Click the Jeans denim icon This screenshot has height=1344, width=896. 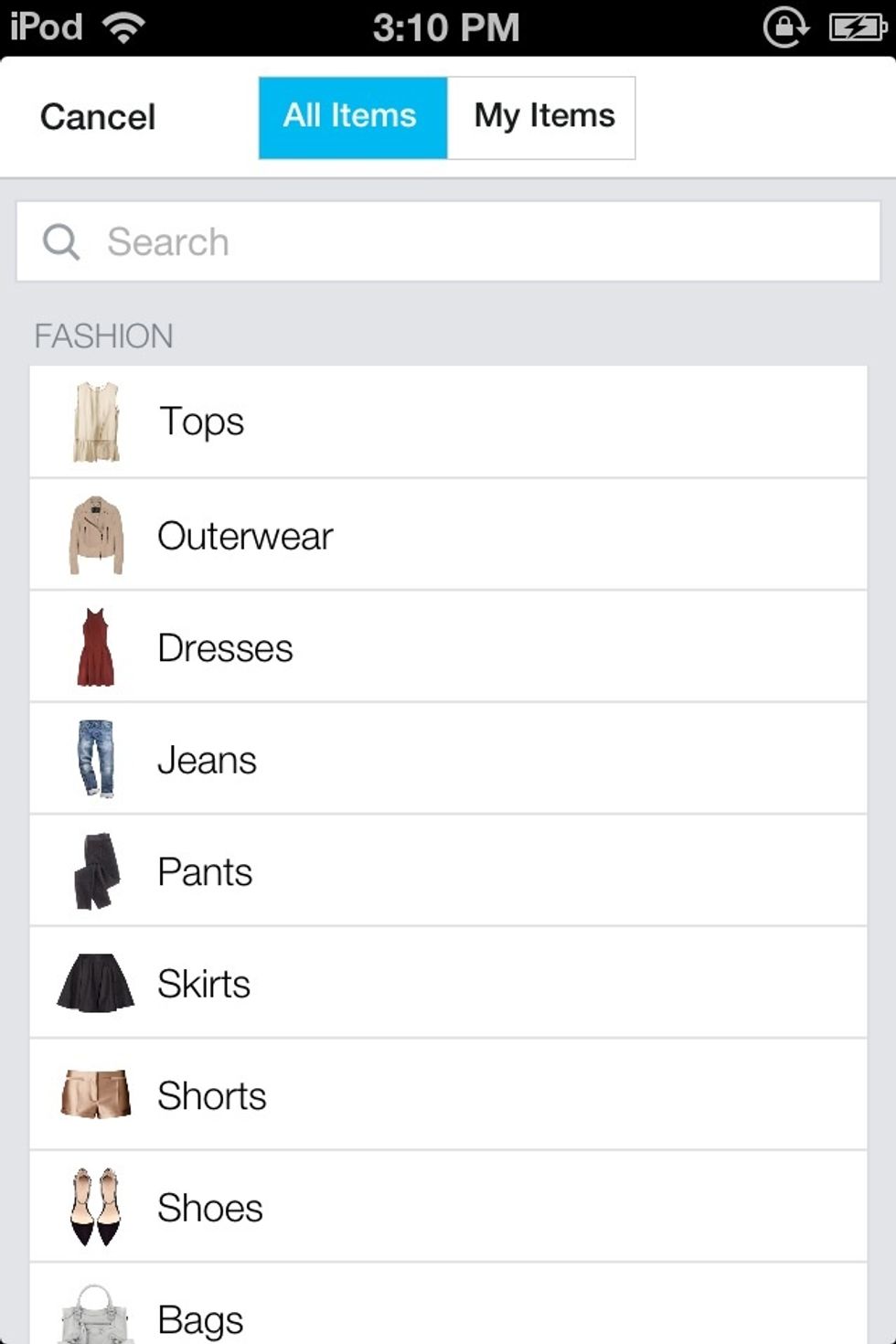[95, 758]
